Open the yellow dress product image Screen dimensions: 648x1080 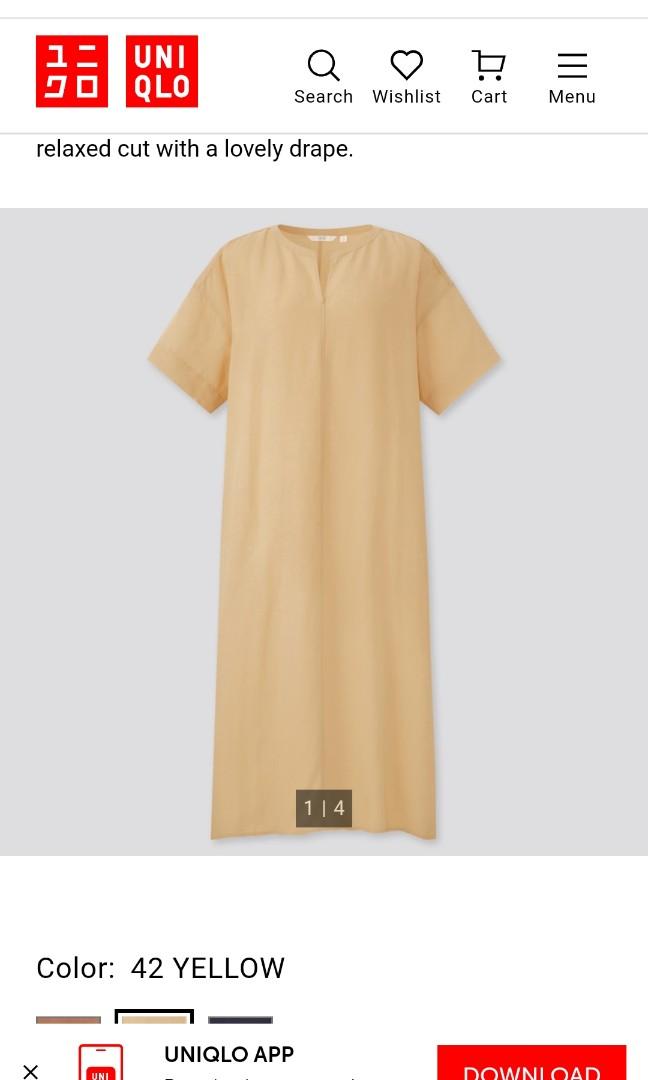324,530
